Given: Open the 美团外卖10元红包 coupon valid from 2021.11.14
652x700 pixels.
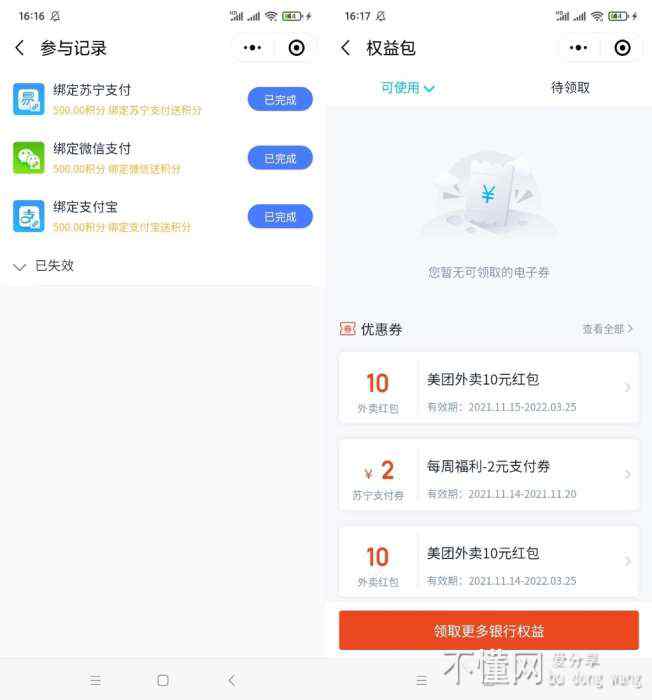Looking at the screenshot, I should (488, 561).
